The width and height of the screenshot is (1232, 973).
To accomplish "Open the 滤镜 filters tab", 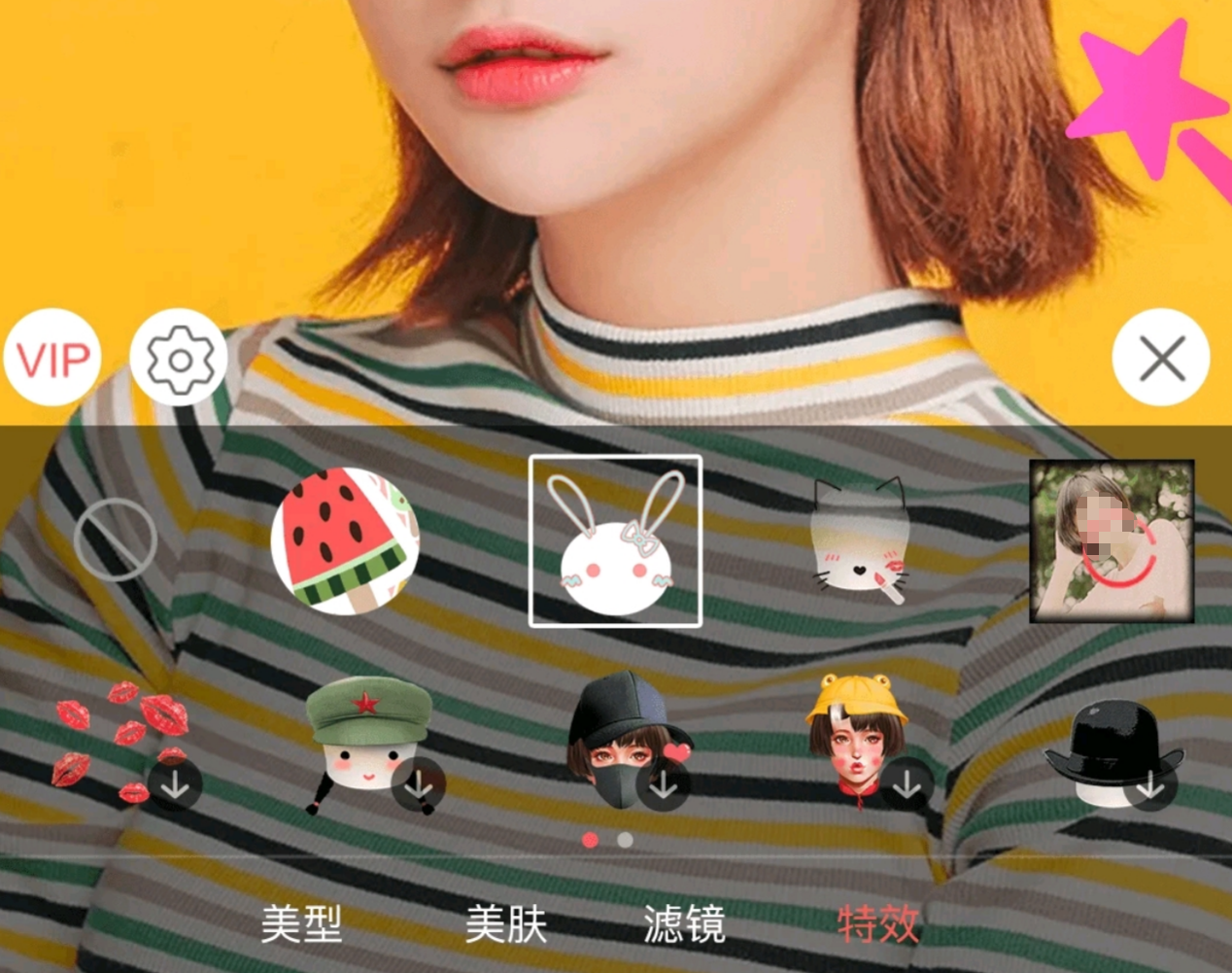I will coord(685,923).
